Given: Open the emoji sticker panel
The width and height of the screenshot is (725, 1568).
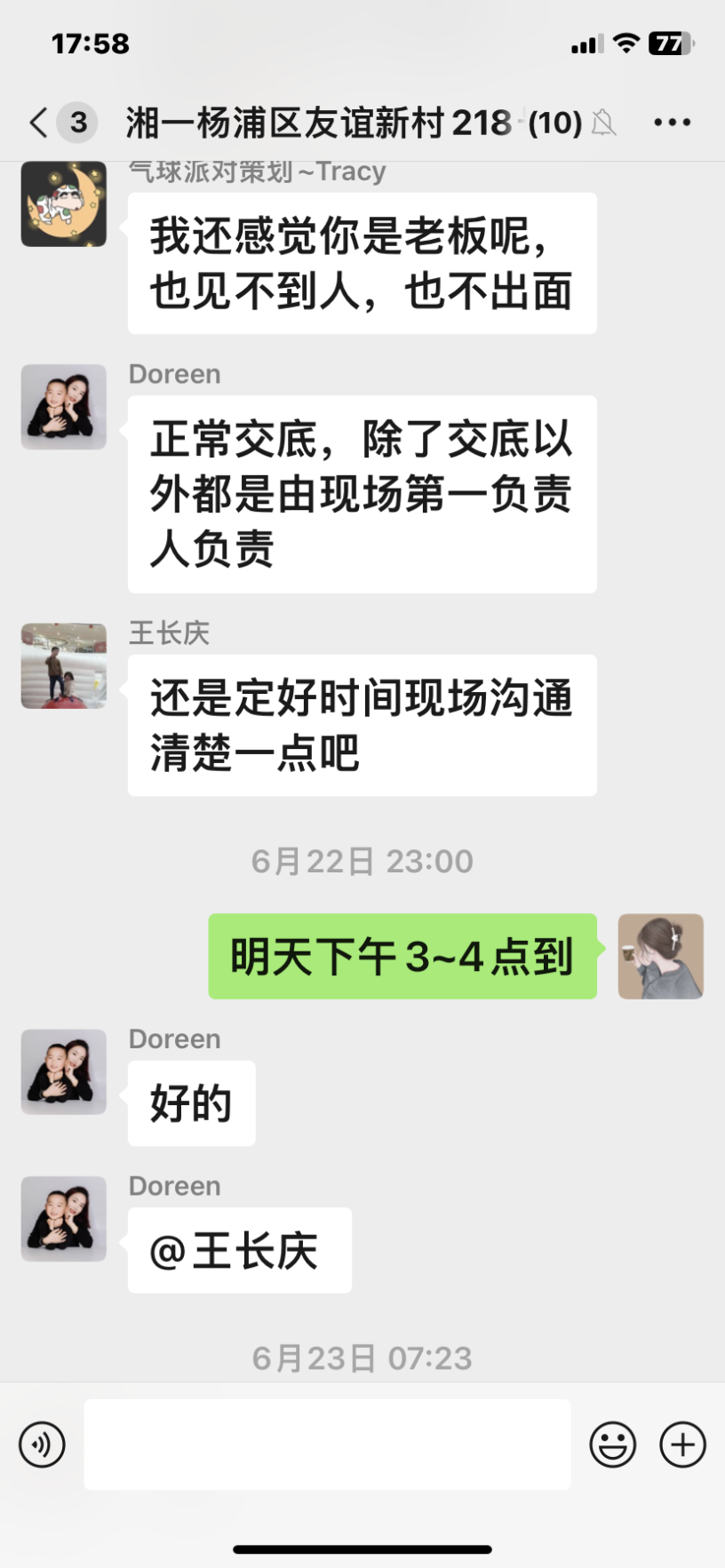Looking at the screenshot, I should click(612, 1445).
